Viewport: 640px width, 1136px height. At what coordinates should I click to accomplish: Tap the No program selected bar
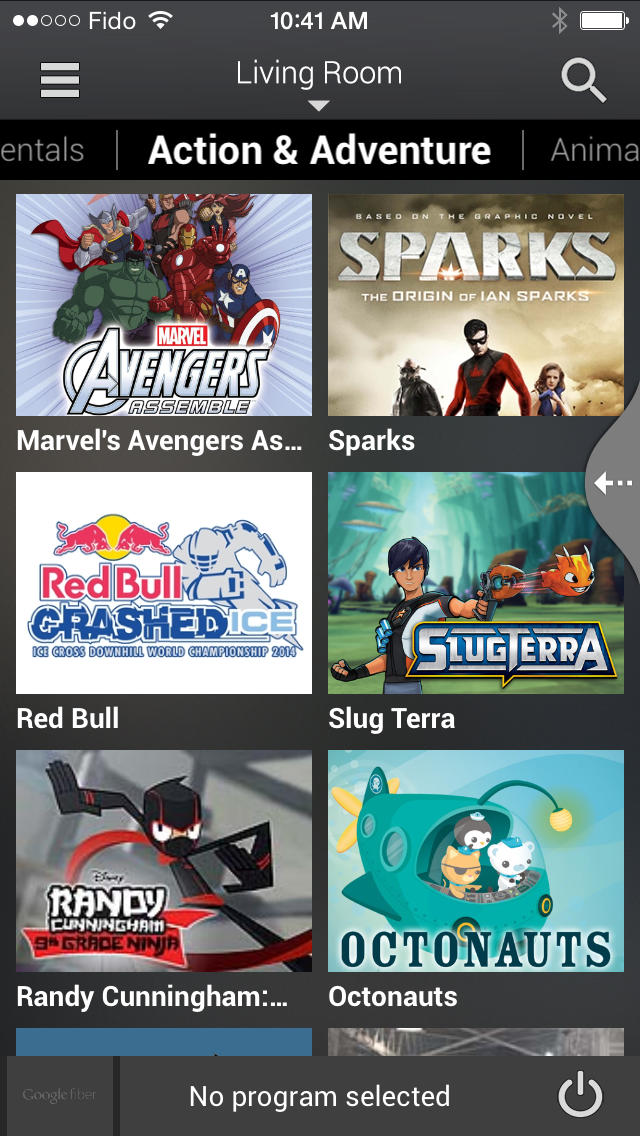click(x=320, y=1096)
